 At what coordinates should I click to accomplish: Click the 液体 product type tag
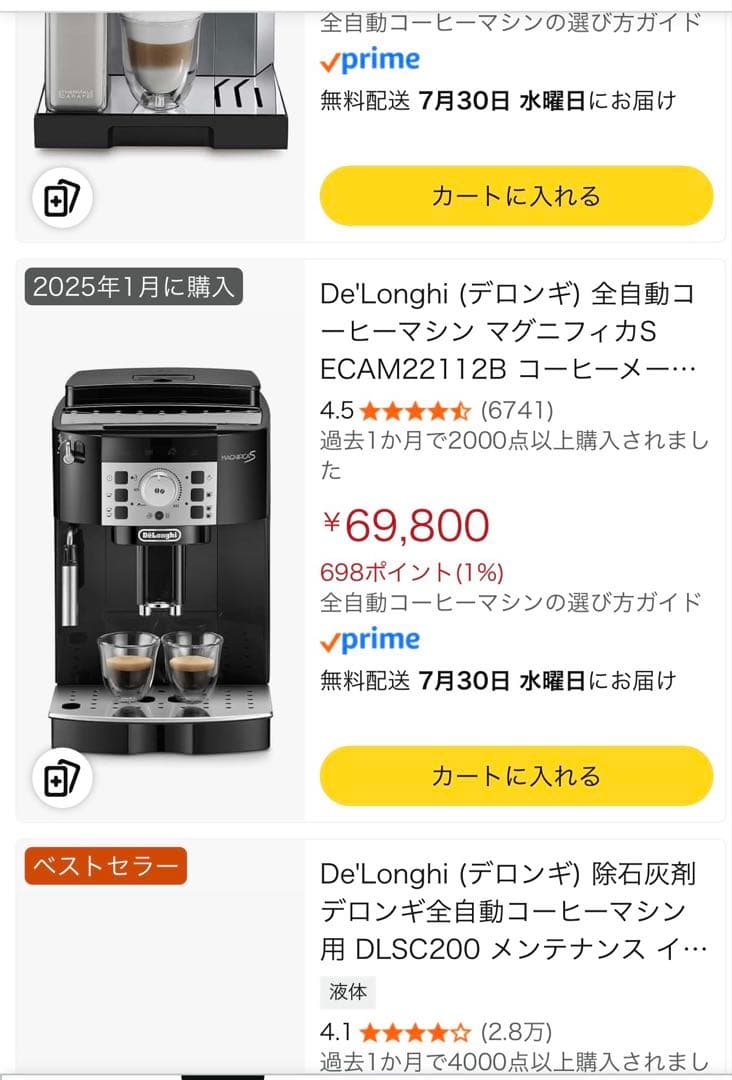347,991
